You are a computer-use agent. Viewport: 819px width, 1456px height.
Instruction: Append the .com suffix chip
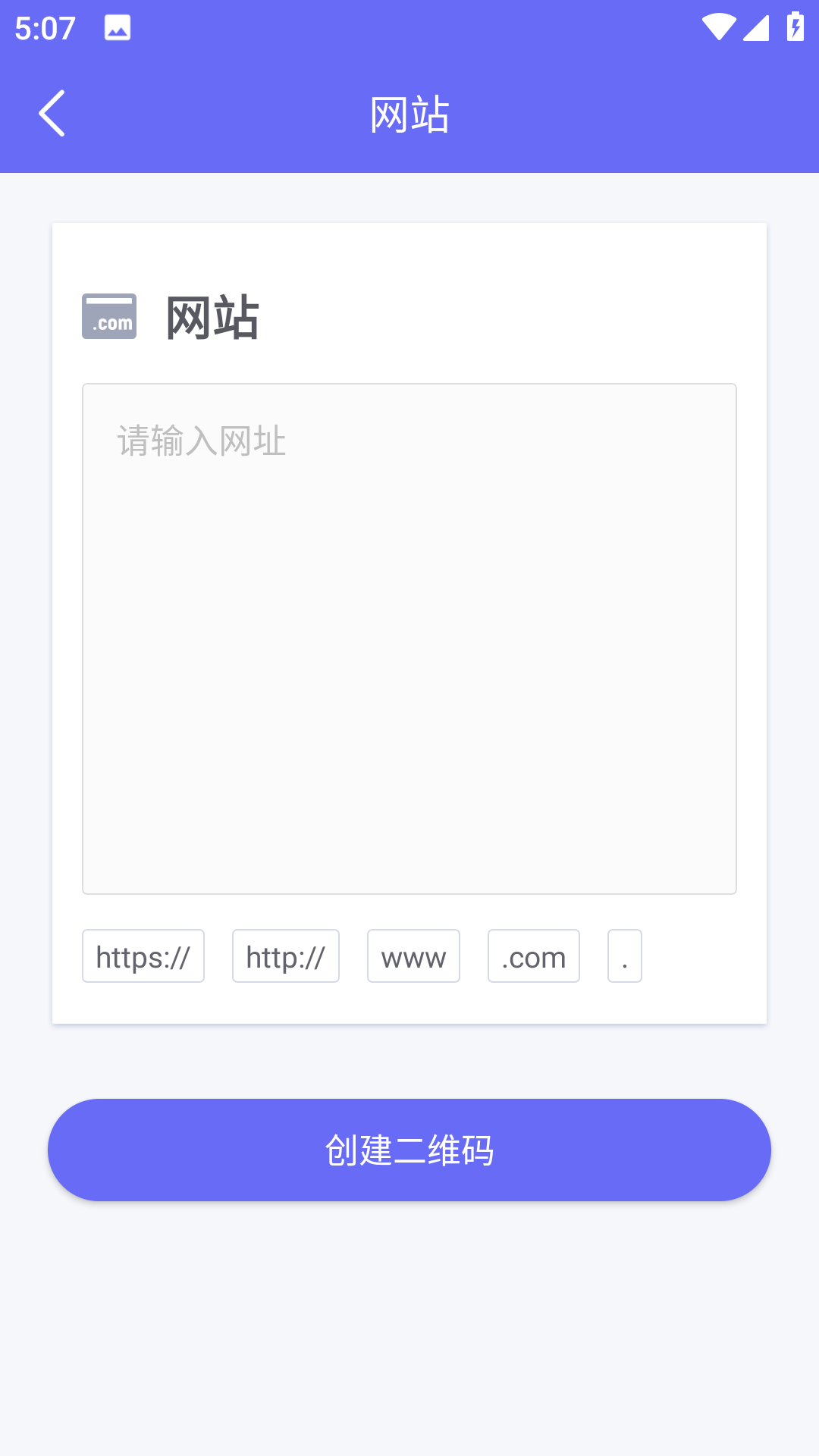pyautogui.click(x=534, y=956)
